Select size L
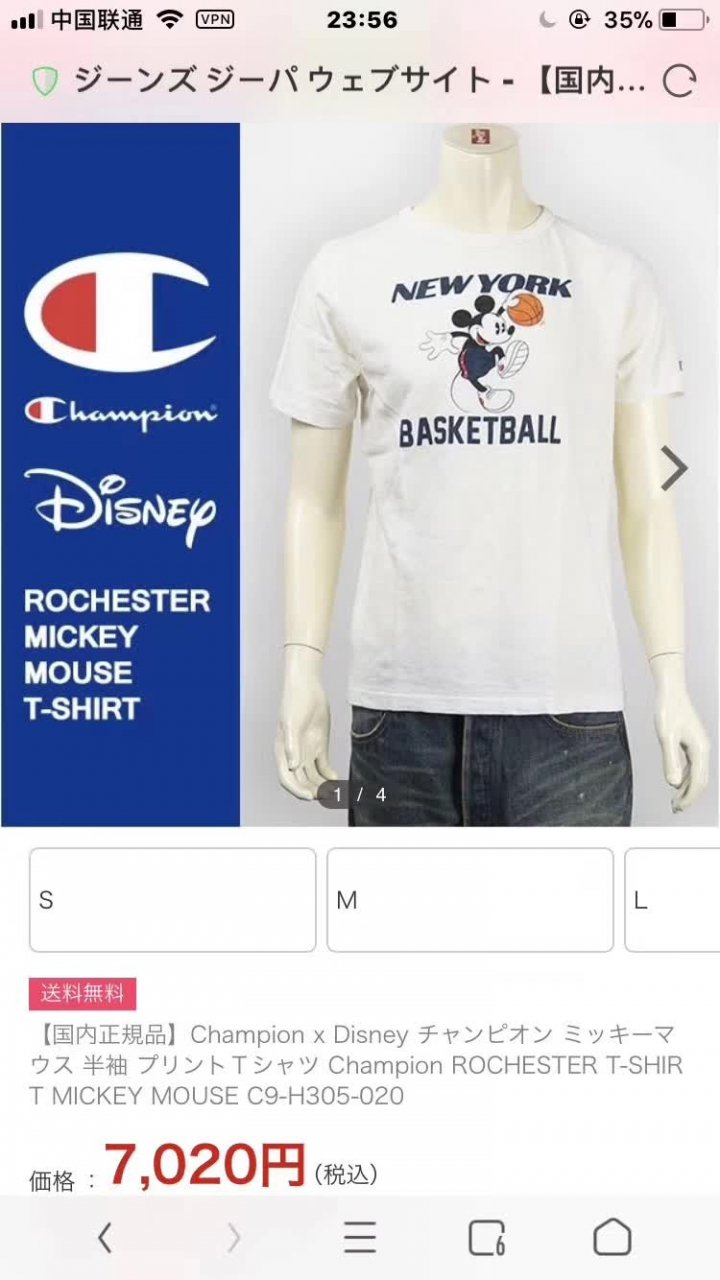 click(x=672, y=900)
